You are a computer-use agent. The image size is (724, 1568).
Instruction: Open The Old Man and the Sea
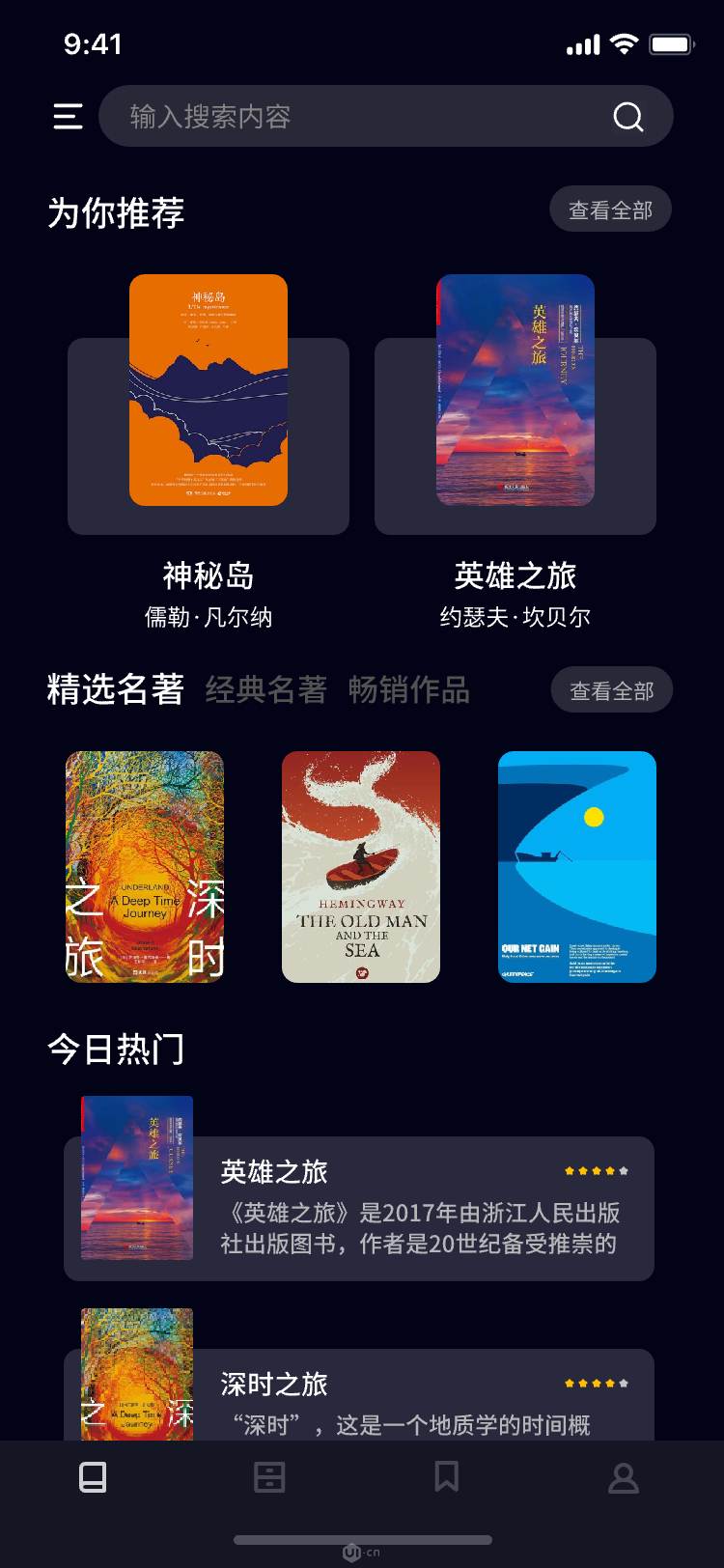tap(361, 867)
